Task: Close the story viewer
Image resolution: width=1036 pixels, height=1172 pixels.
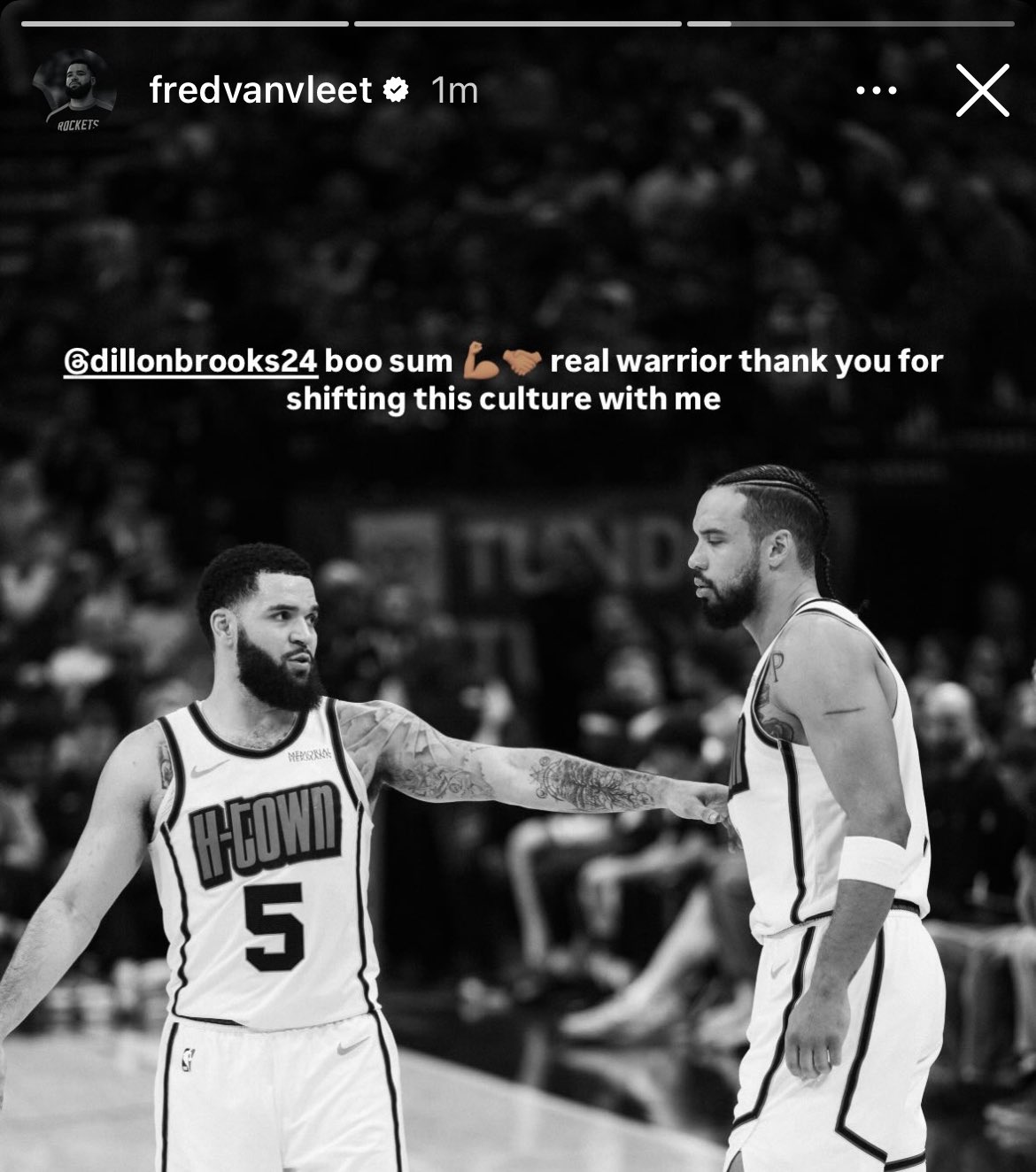Action: coord(983,90)
